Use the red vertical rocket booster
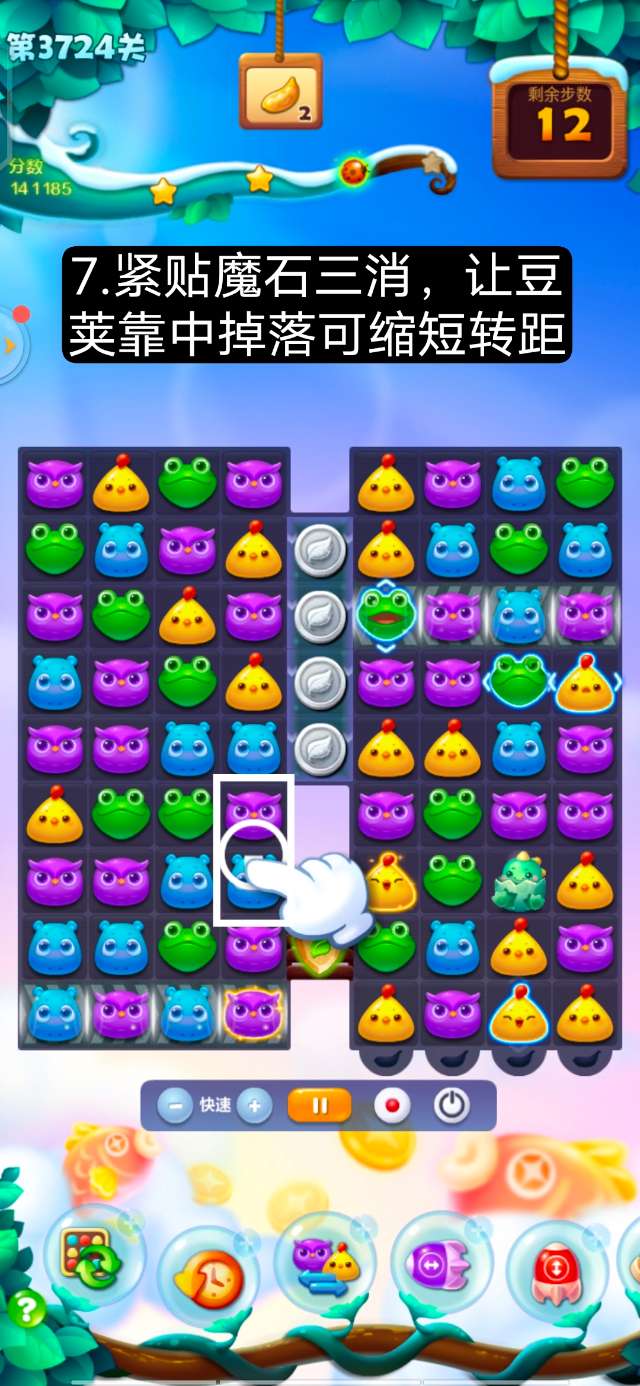640x1386 pixels. 557,1270
